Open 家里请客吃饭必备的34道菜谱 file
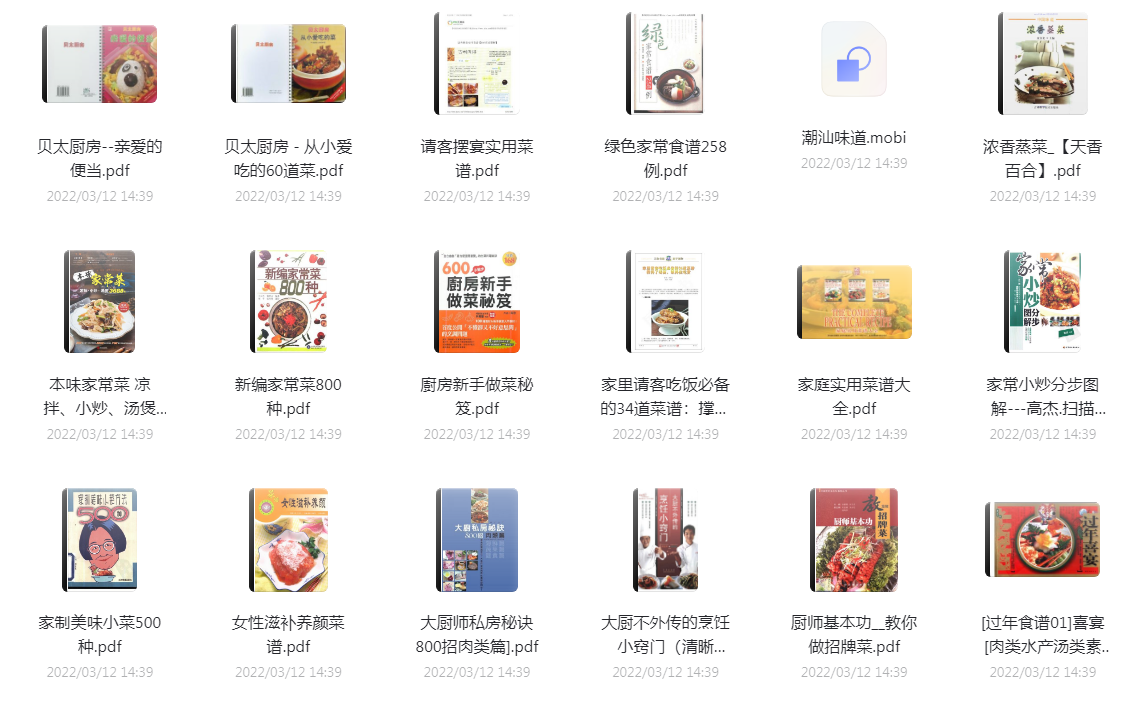1135x703 pixels. [665, 302]
